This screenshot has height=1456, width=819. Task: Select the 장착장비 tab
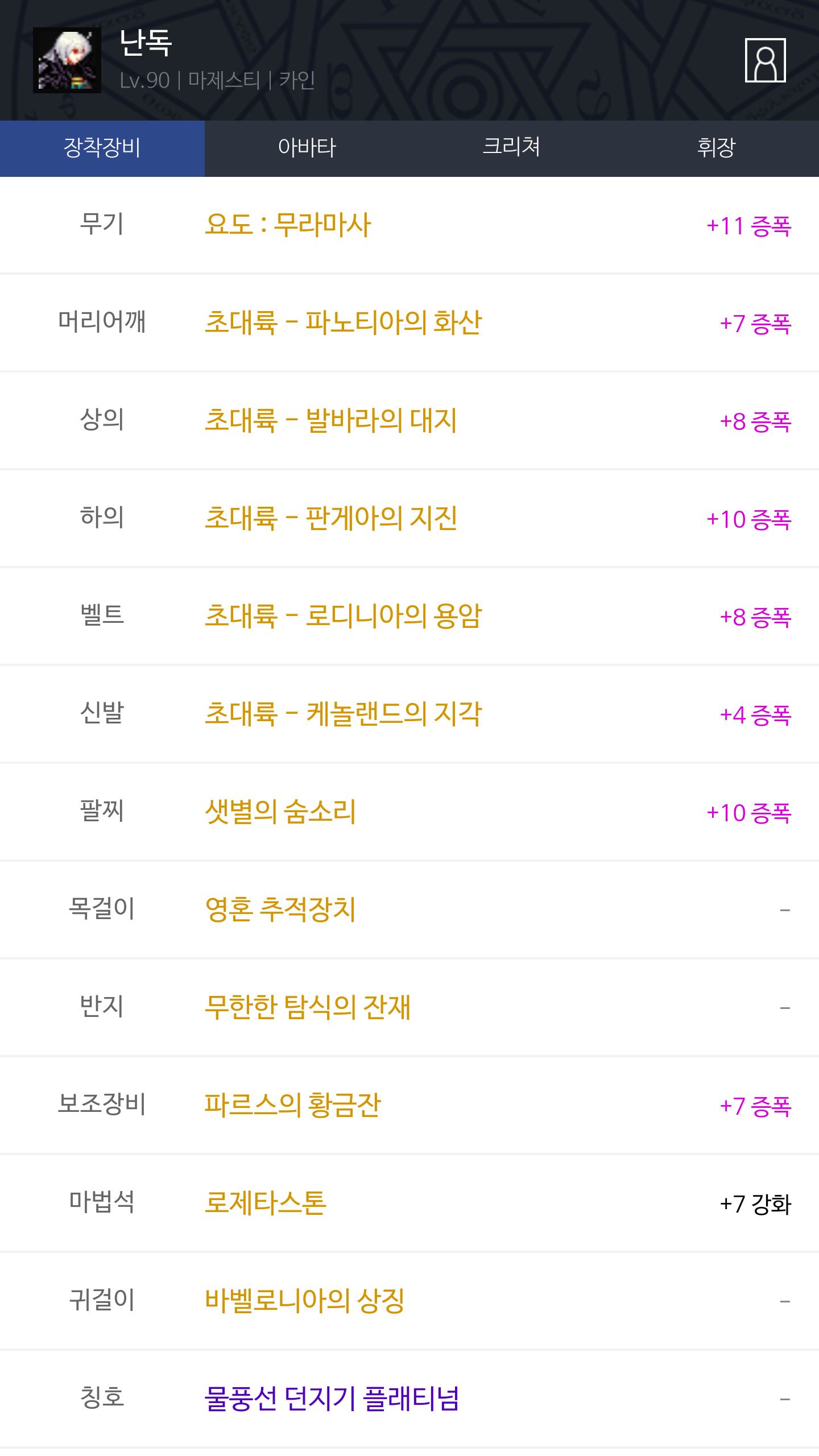[x=102, y=148]
